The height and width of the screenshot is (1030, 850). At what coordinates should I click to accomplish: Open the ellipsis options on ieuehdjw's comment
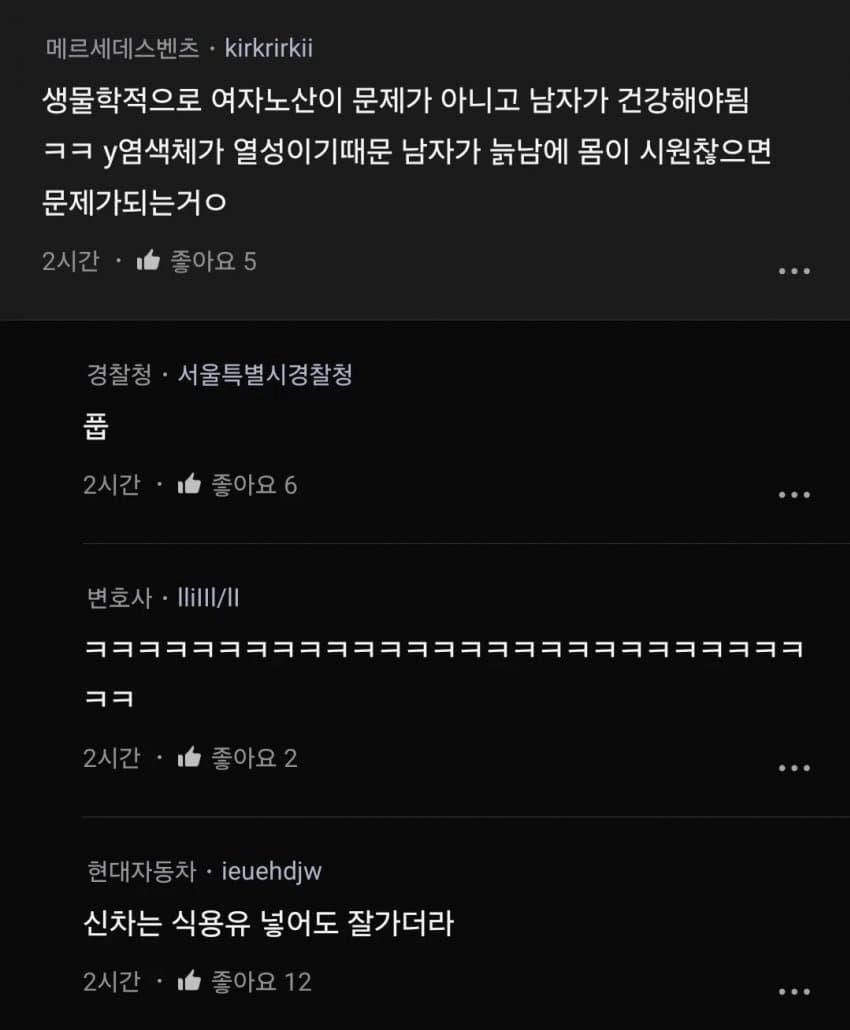[794, 990]
